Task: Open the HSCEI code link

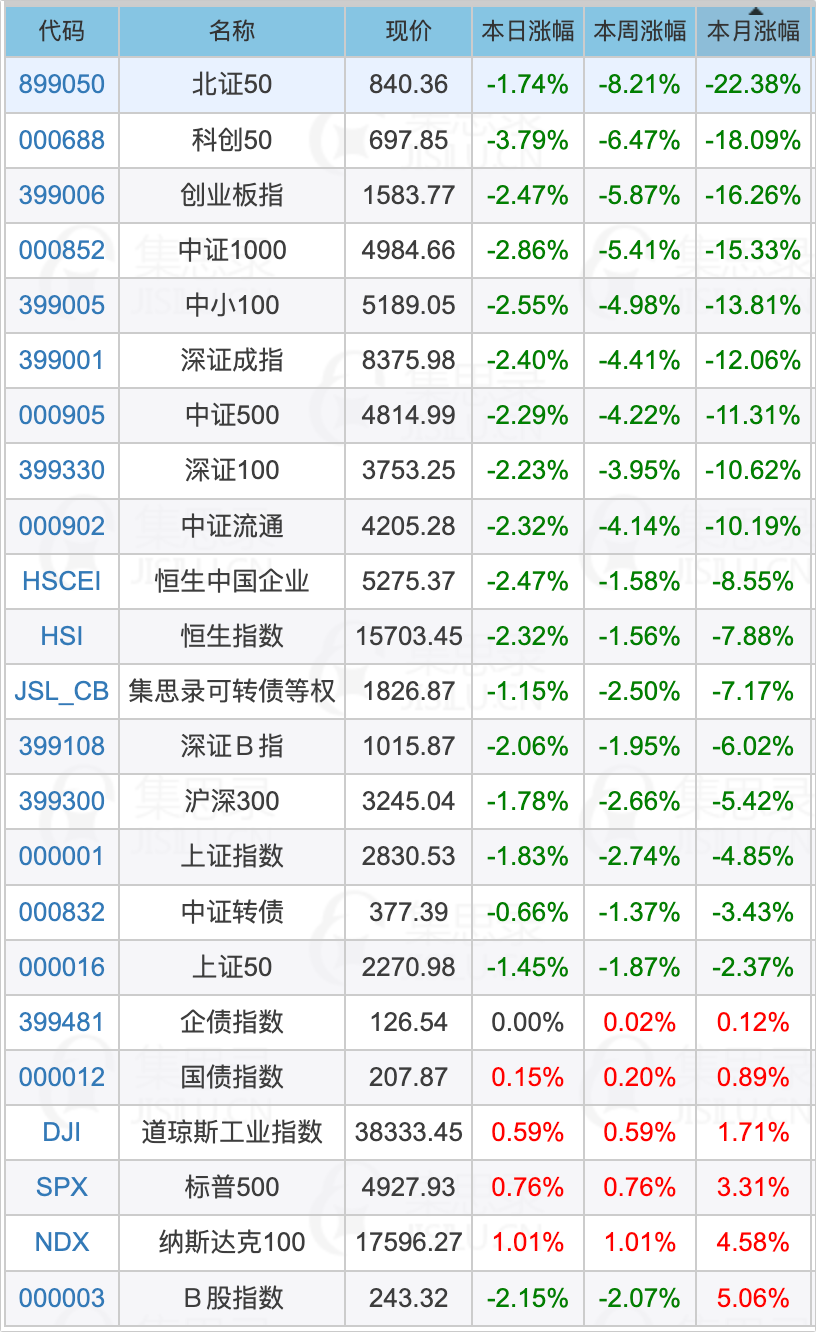Action: point(61,581)
